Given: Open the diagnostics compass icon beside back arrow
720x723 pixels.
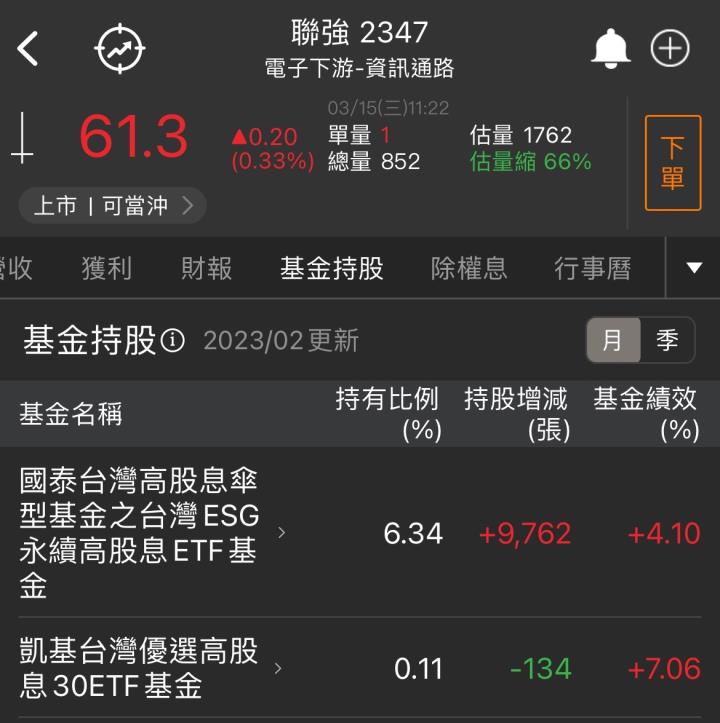Looking at the screenshot, I should coord(119,47).
